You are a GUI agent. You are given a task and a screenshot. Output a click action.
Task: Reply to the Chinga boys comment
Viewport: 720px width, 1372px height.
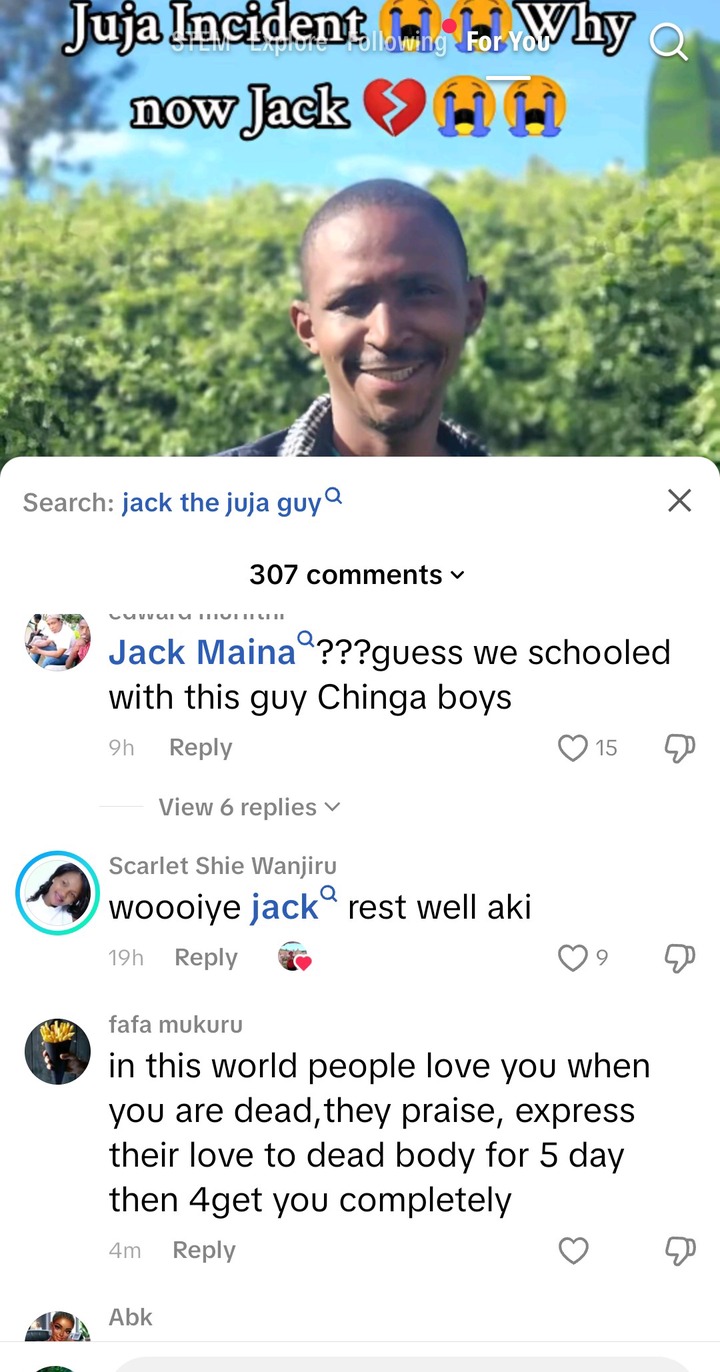click(200, 748)
